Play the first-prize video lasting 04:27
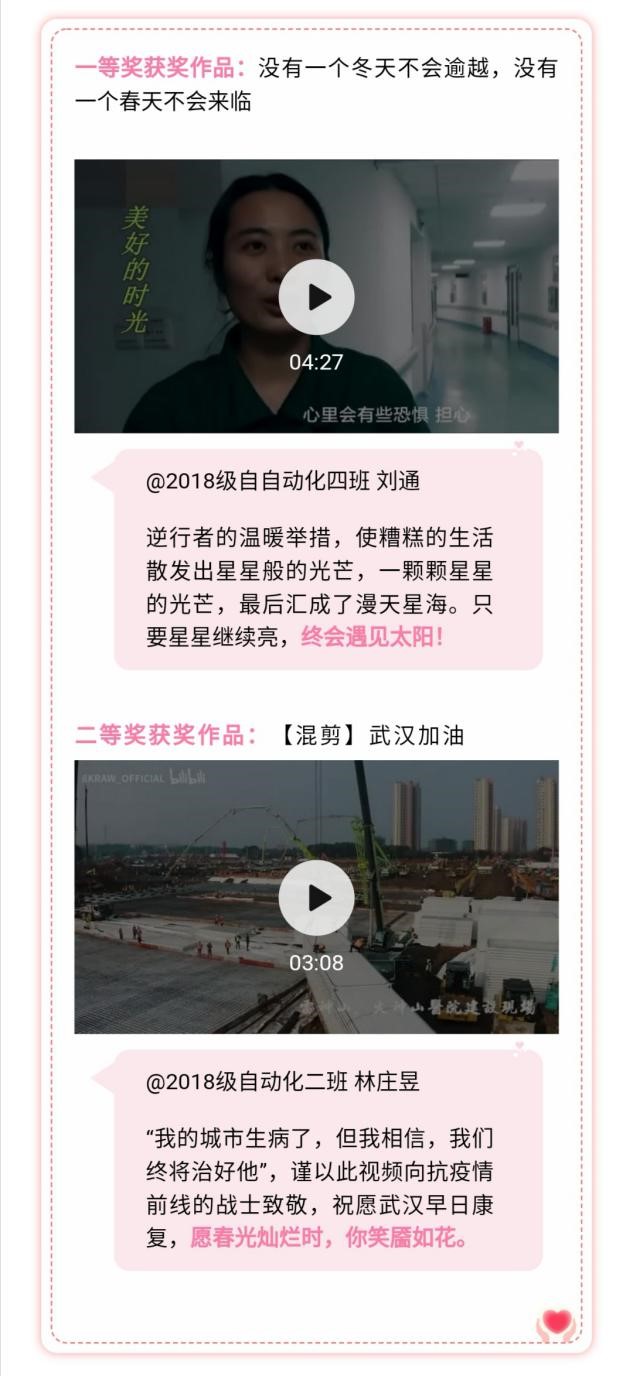633x1376 pixels. point(316,297)
